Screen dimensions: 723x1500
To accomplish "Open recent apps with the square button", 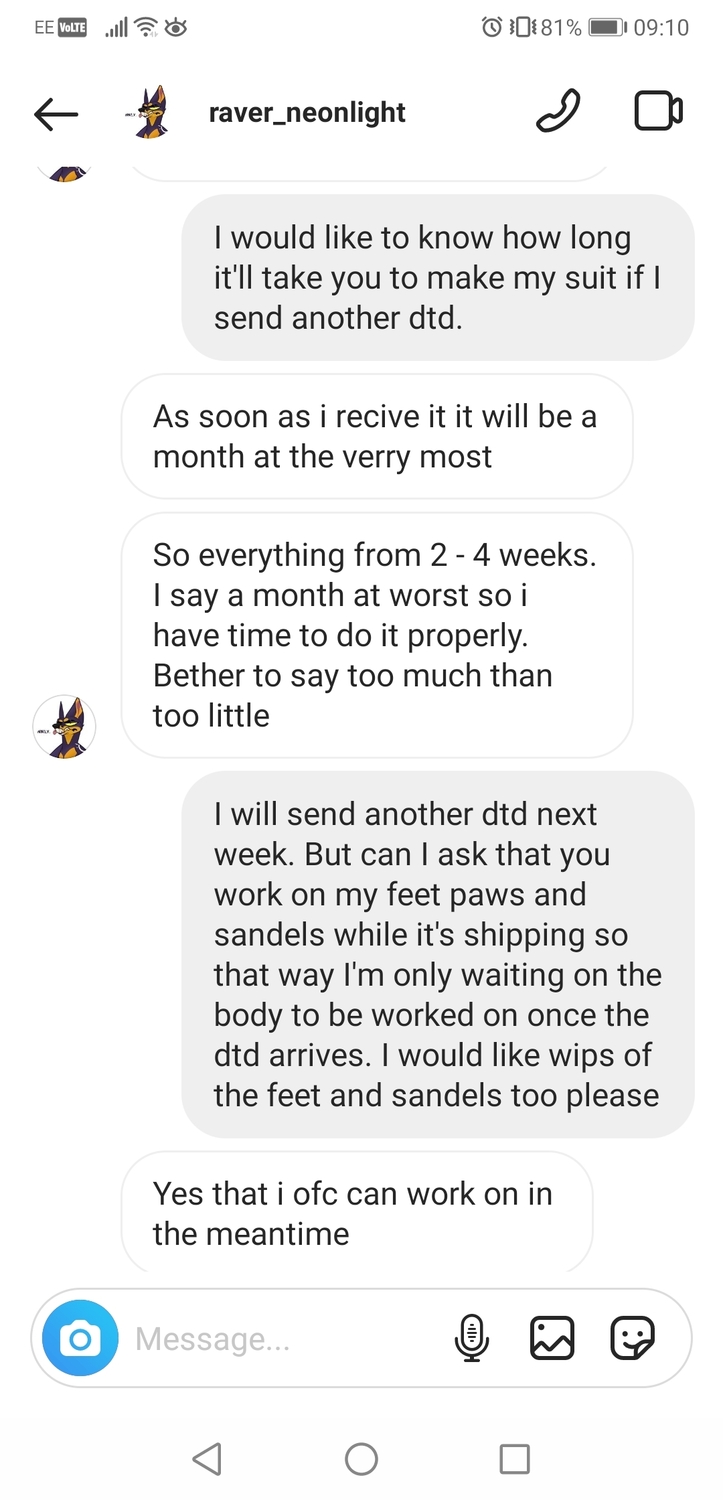I will pos(515,1459).
